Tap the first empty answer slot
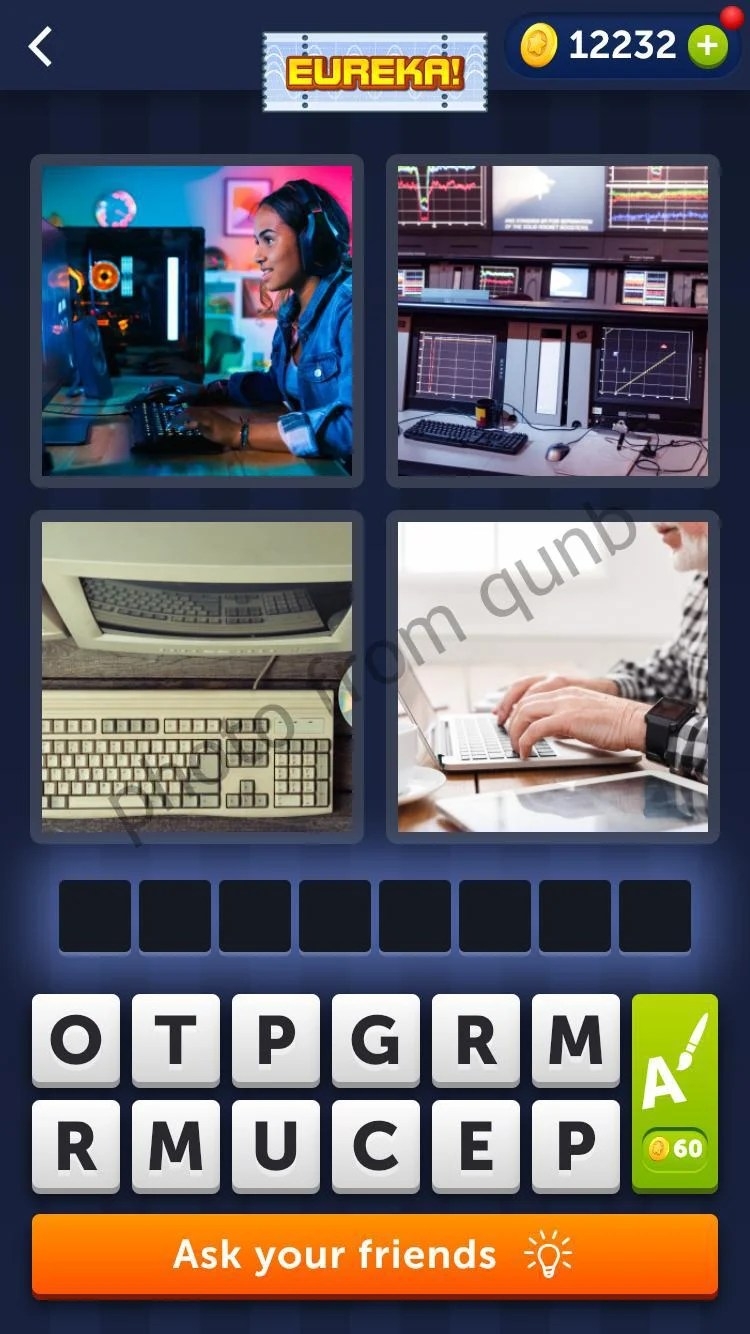The image size is (750, 1334). click(95, 916)
